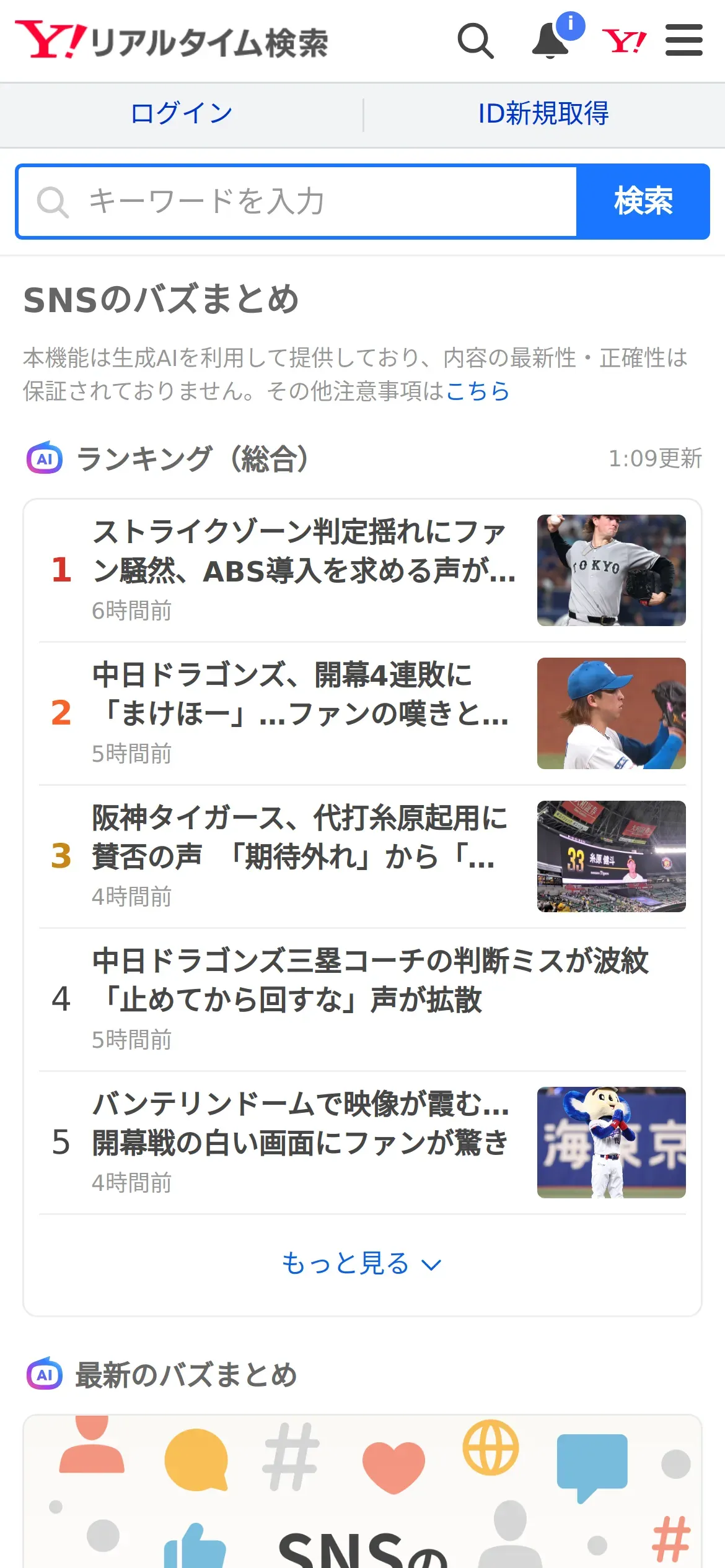Viewport: 725px width, 1568px height.
Task: Tap the Yahoo! リアルタイム検索 logo
Action: click(172, 41)
